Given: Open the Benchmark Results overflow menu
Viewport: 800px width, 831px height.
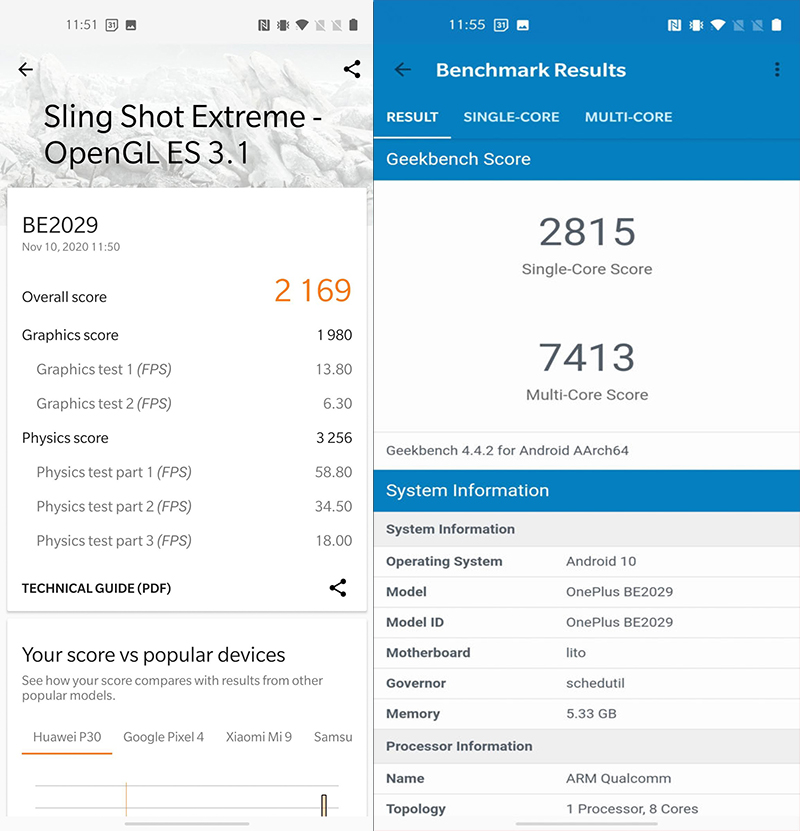Looking at the screenshot, I should [777, 70].
